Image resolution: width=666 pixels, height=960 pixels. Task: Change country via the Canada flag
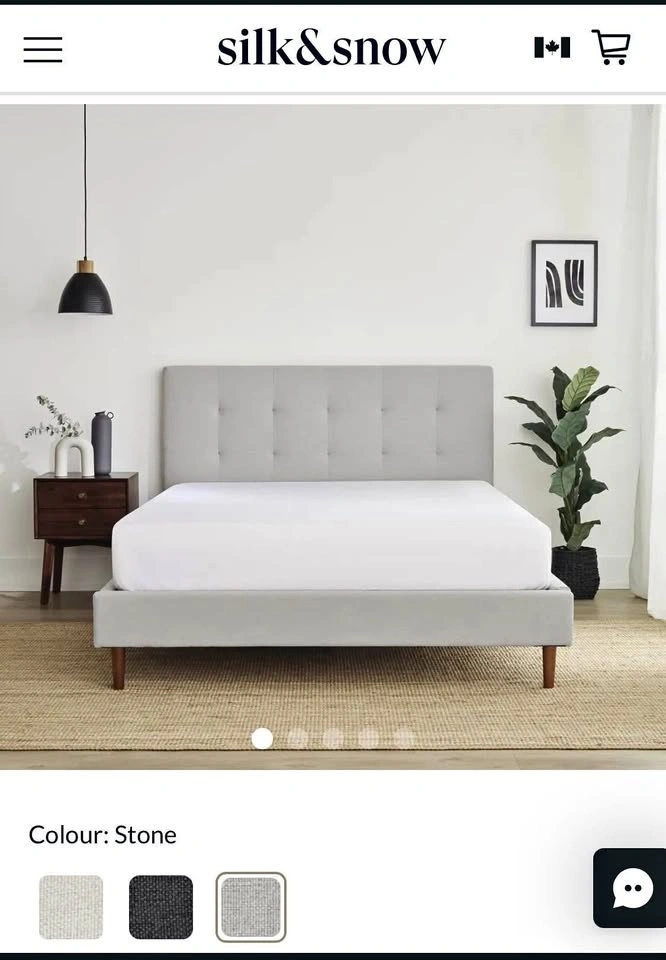[x=552, y=48]
